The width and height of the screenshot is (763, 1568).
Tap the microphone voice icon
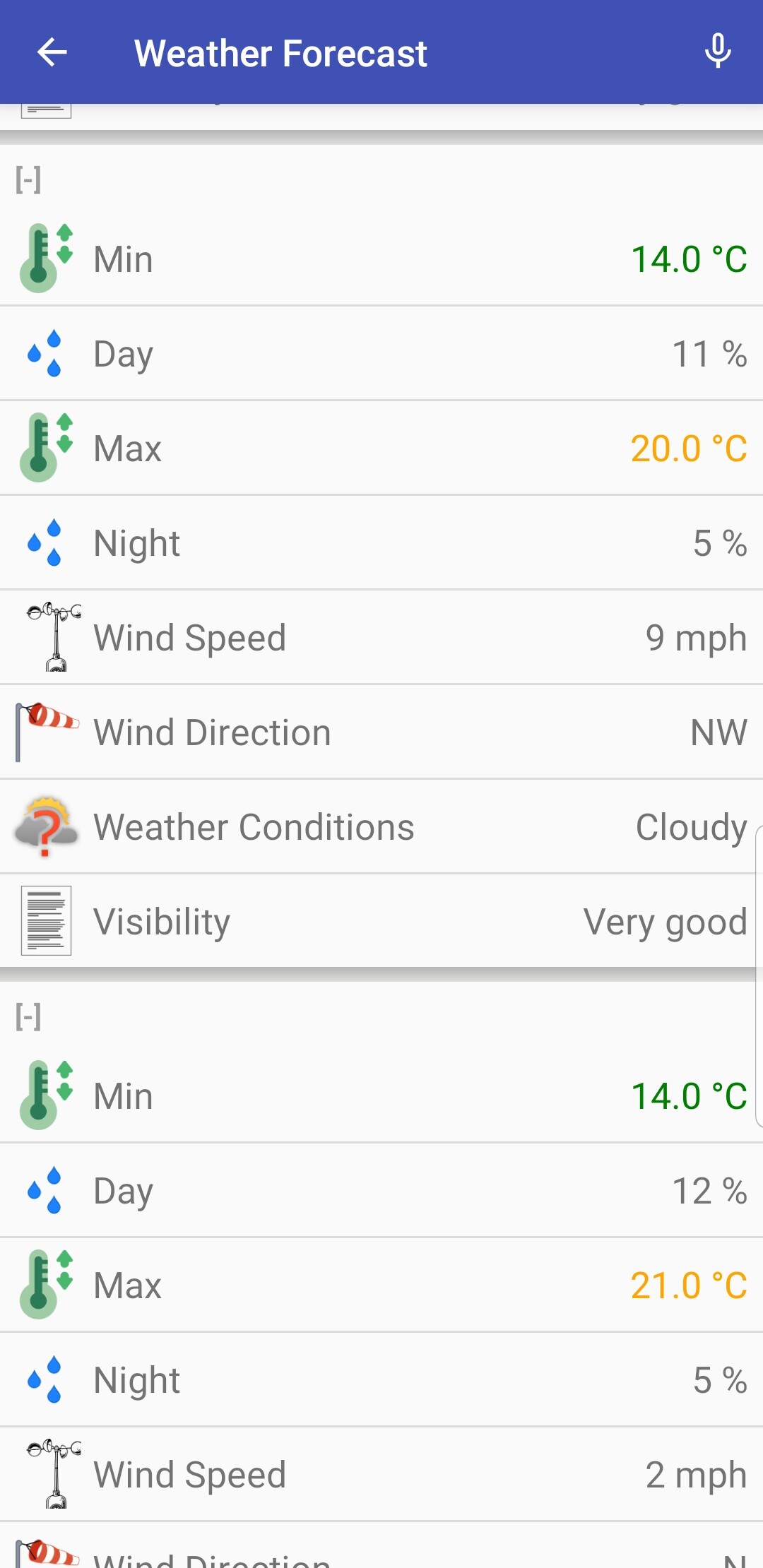(x=717, y=51)
